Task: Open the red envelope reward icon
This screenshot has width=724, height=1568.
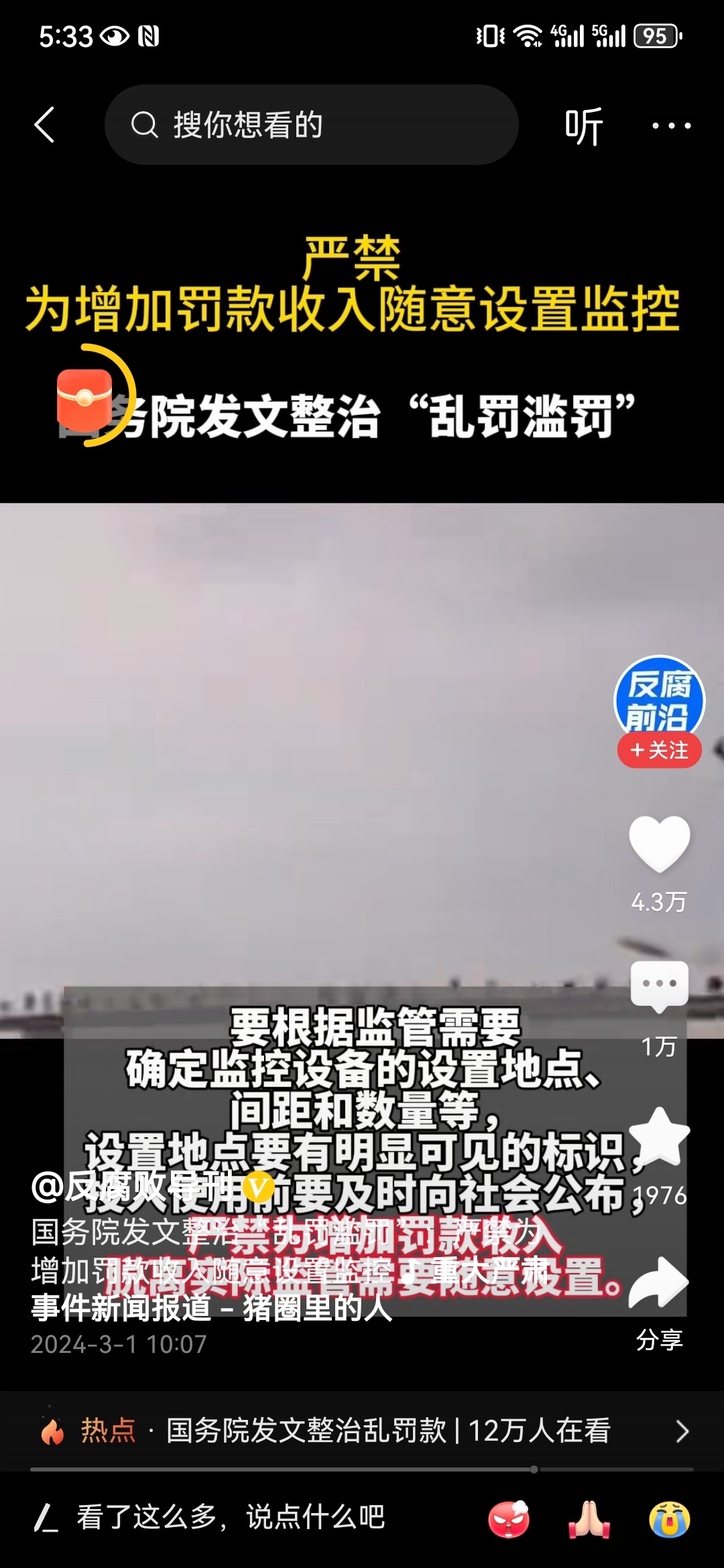Action: pyautogui.click(x=85, y=400)
